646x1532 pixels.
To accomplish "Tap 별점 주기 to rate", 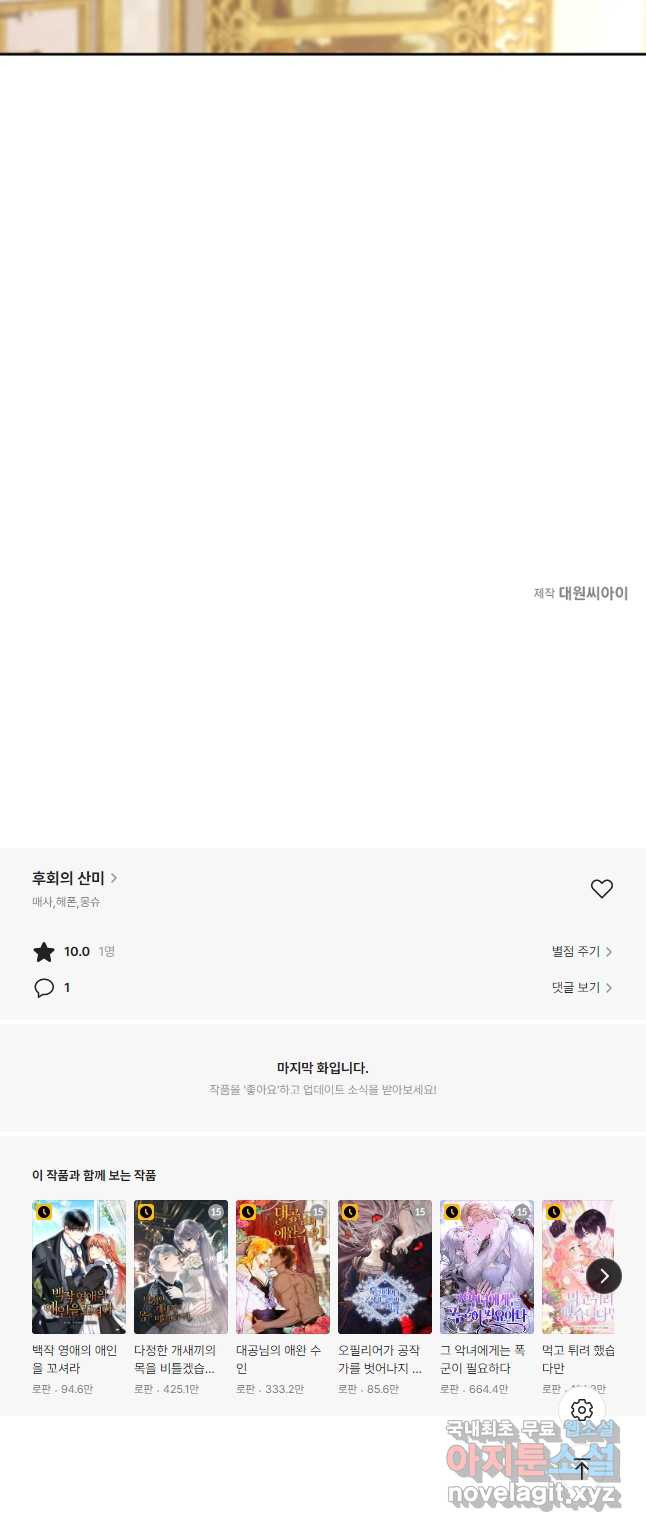I will pyautogui.click(x=582, y=952).
